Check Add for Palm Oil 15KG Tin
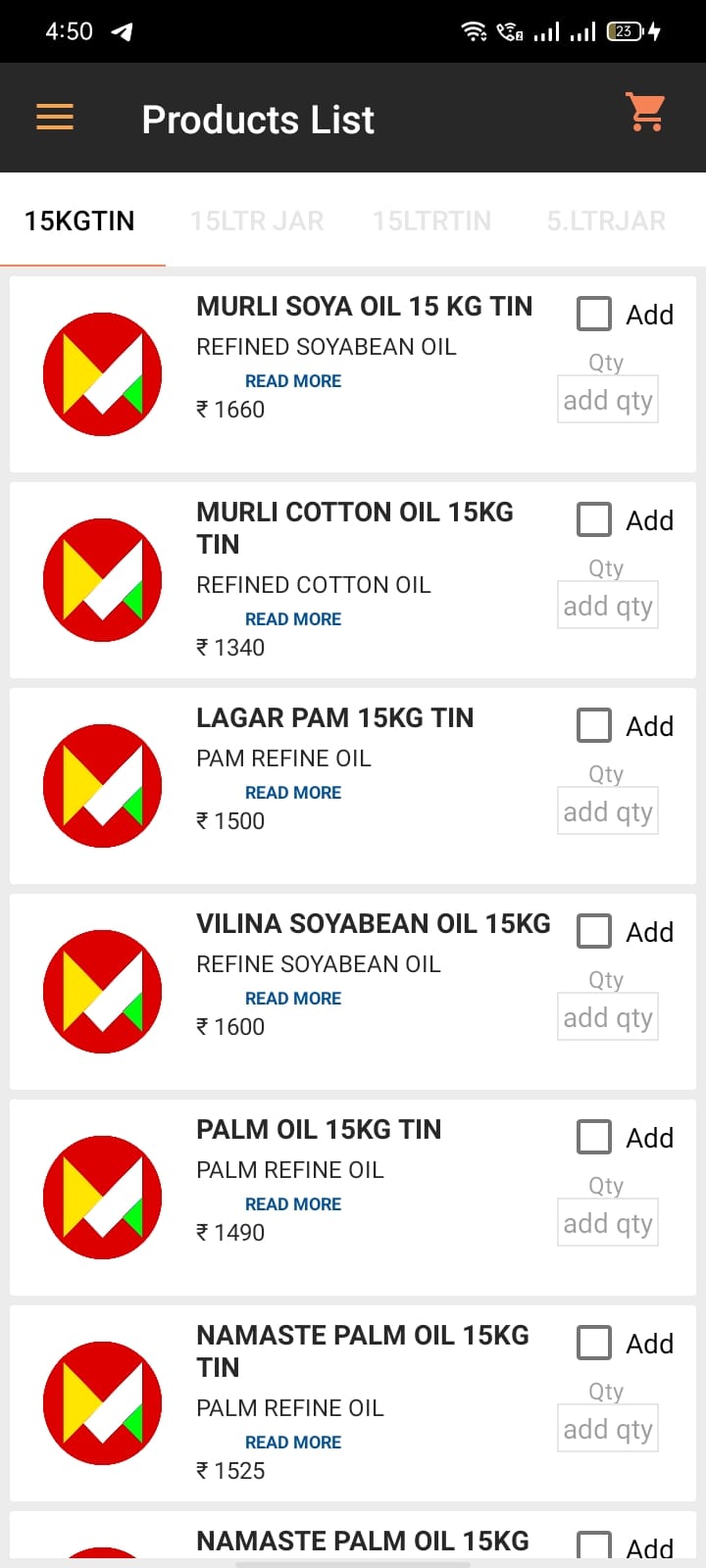This screenshot has height=1568, width=706. 594,1138
